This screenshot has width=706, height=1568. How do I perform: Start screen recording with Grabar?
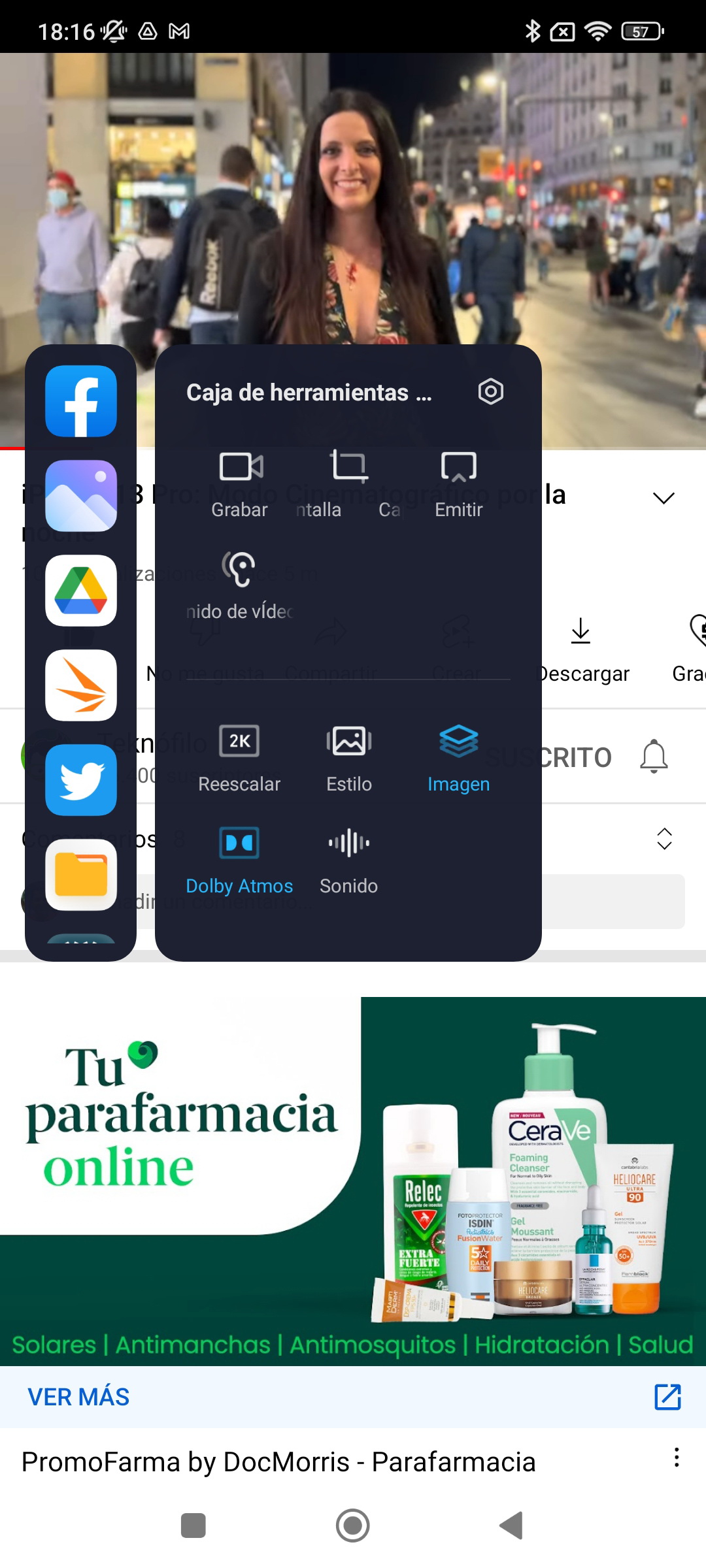click(240, 484)
